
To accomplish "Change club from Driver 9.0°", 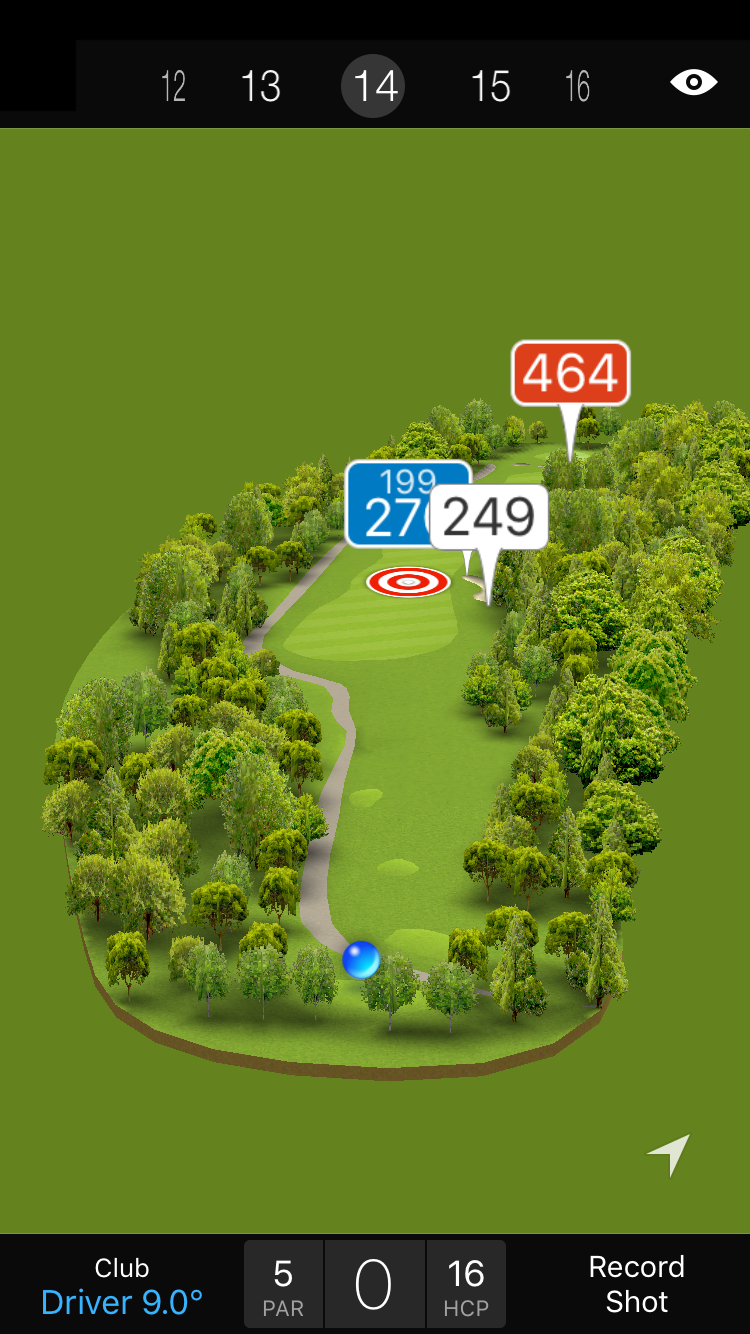I will pos(122,1285).
